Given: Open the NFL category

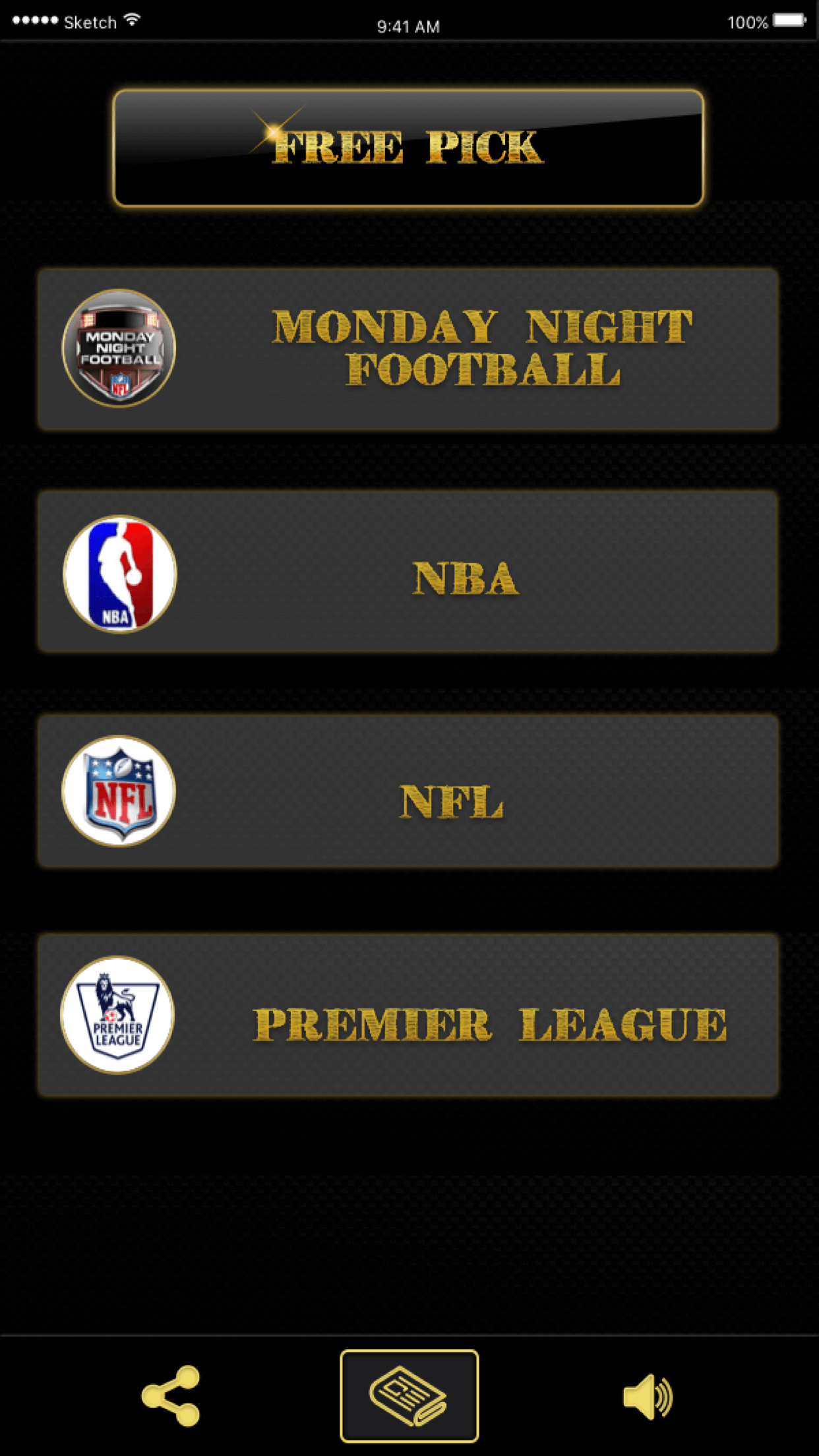Looking at the screenshot, I should pos(408,791).
